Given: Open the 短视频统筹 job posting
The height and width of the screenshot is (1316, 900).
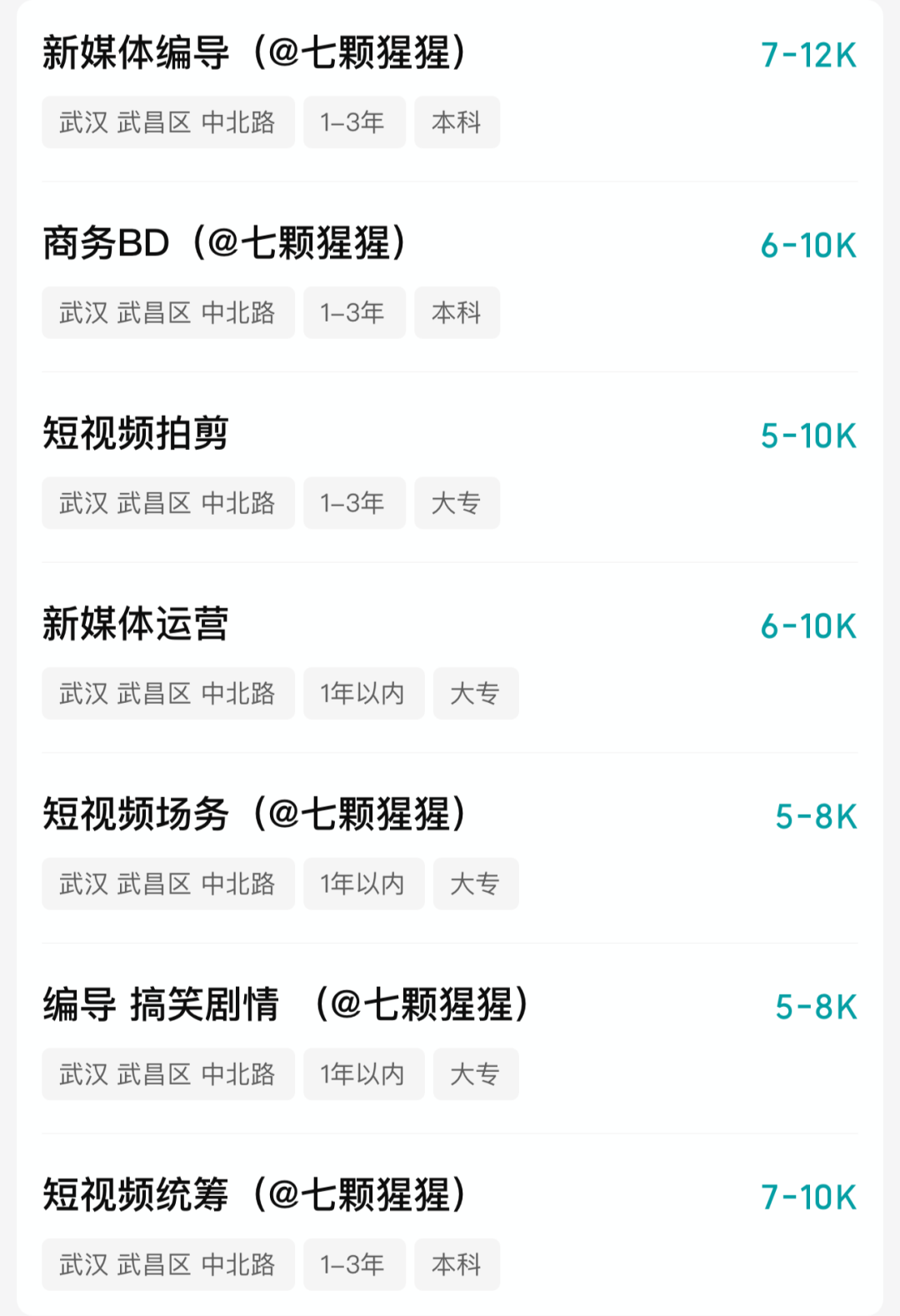Looking at the screenshot, I should pyautogui.click(x=254, y=1195).
